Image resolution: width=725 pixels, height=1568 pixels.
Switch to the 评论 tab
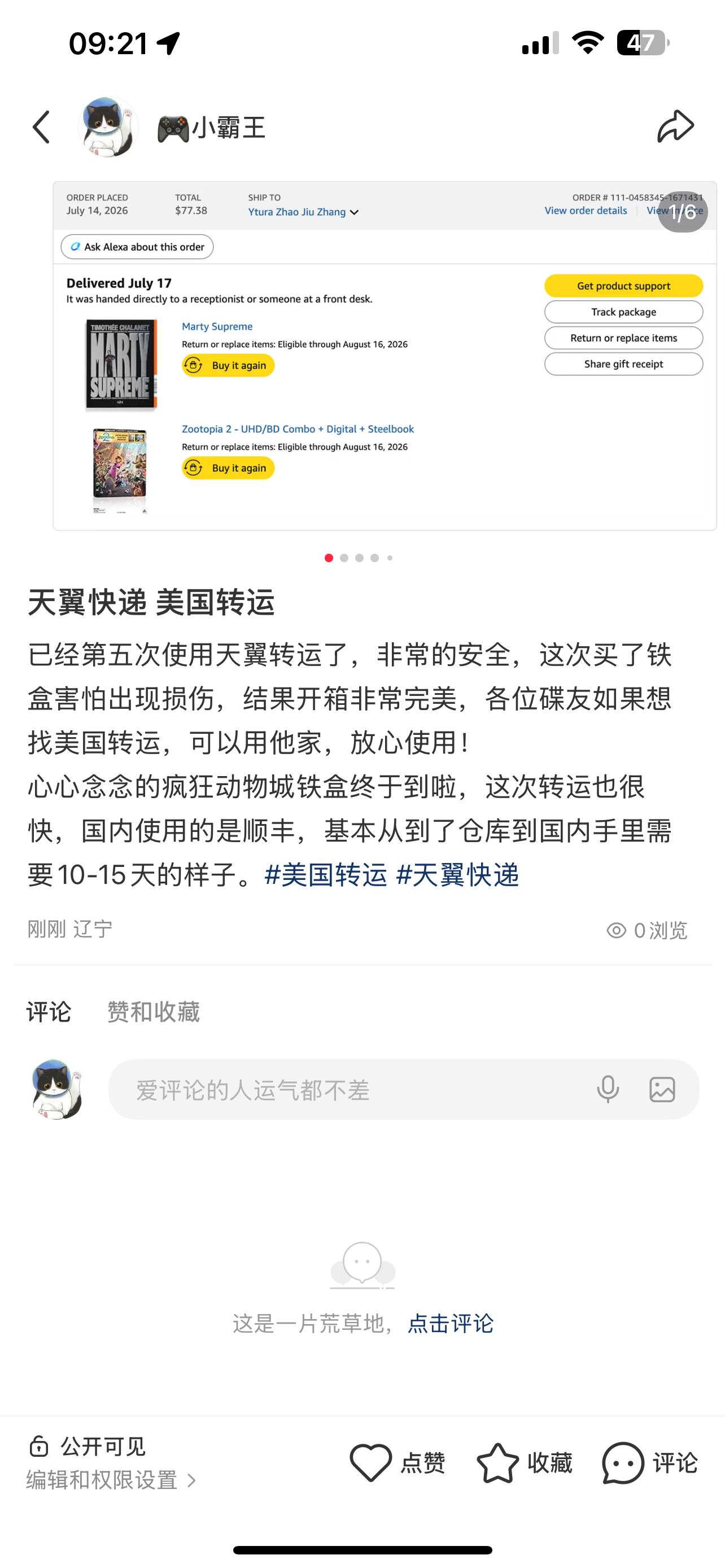[x=49, y=1011]
